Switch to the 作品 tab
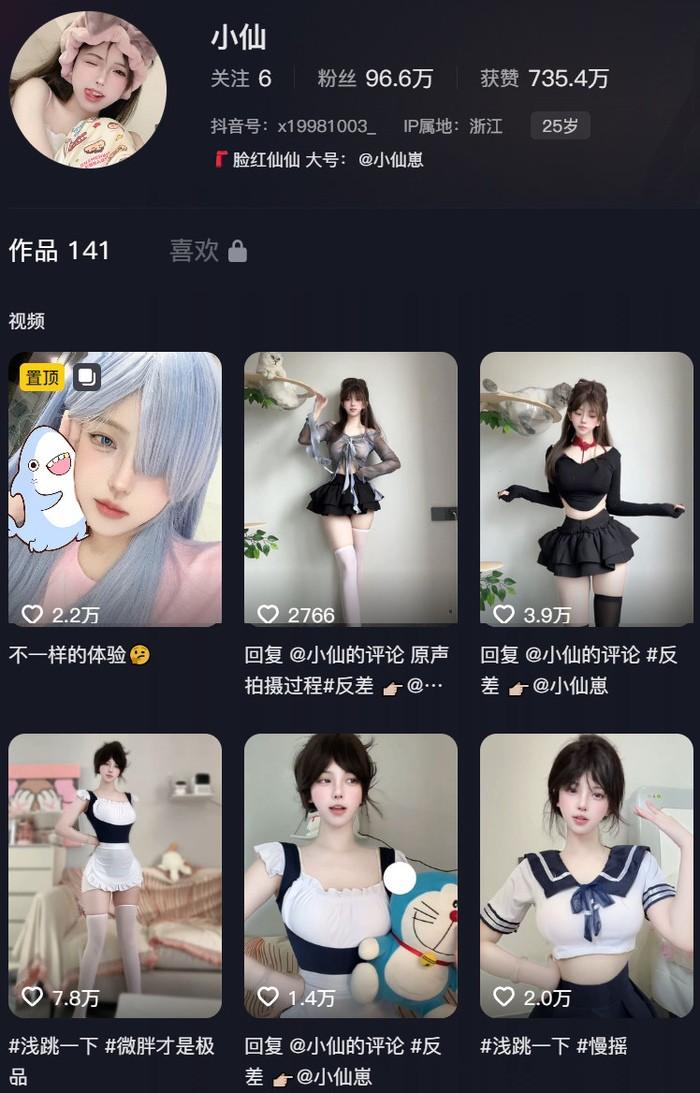 [x=59, y=250]
